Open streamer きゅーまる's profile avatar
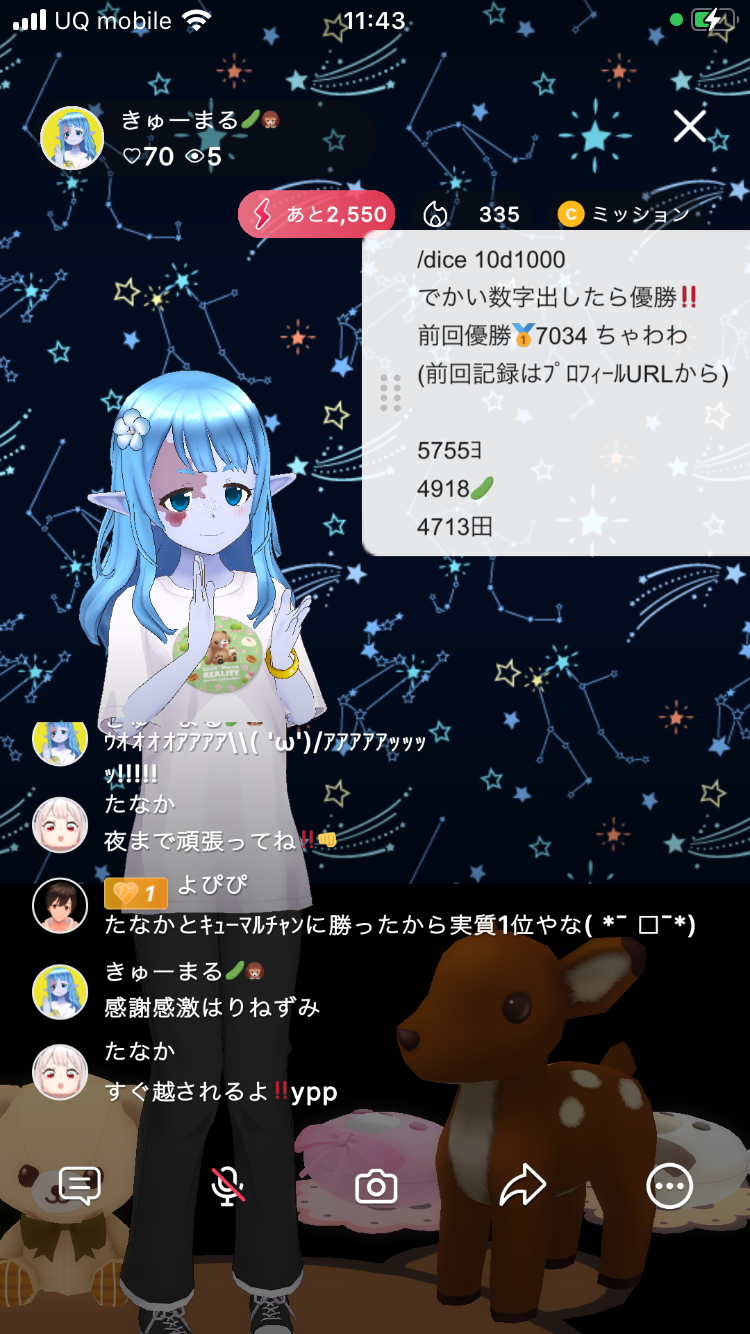 [72, 138]
